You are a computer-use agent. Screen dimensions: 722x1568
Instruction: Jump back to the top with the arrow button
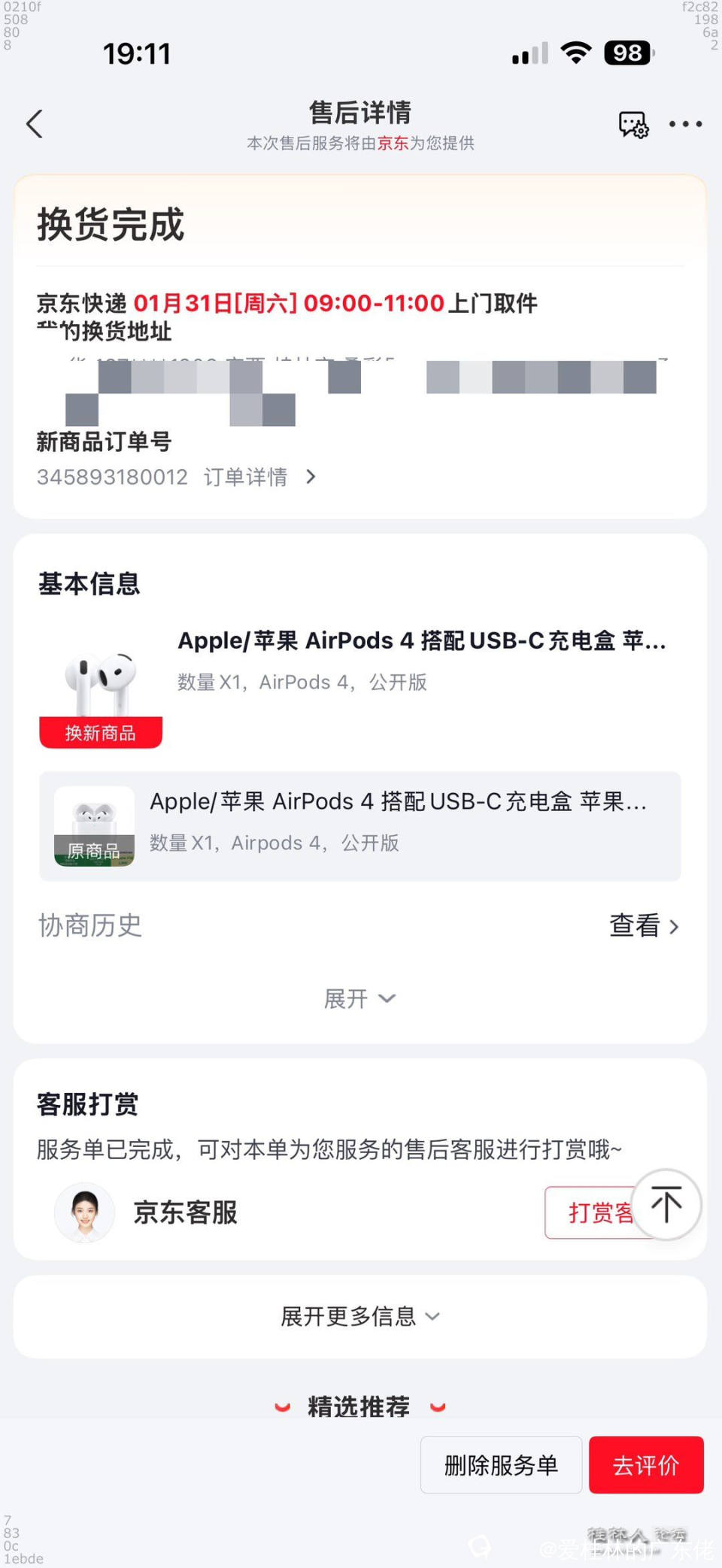(666, 1204)
